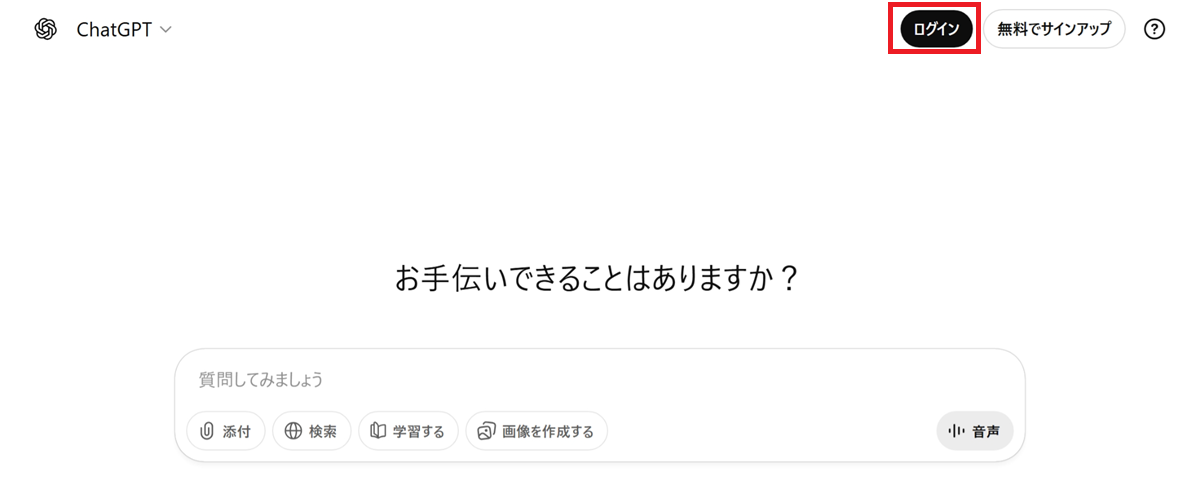
Task: Tap 画像を作成する chip
Action: pyautogui.click(x=536, y=431)
